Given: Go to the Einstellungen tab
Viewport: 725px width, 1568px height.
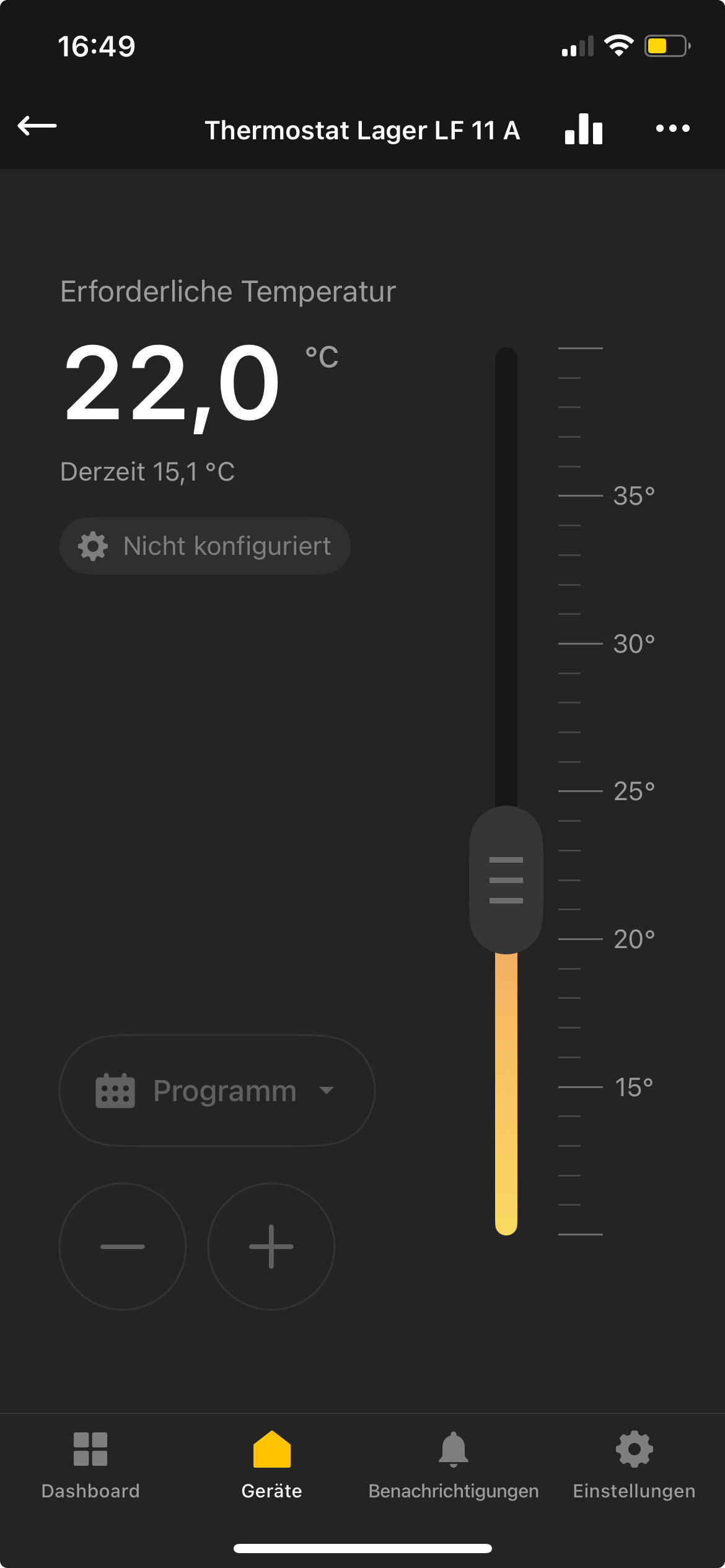Looking at the screenshot, I should pos(634,1464).
